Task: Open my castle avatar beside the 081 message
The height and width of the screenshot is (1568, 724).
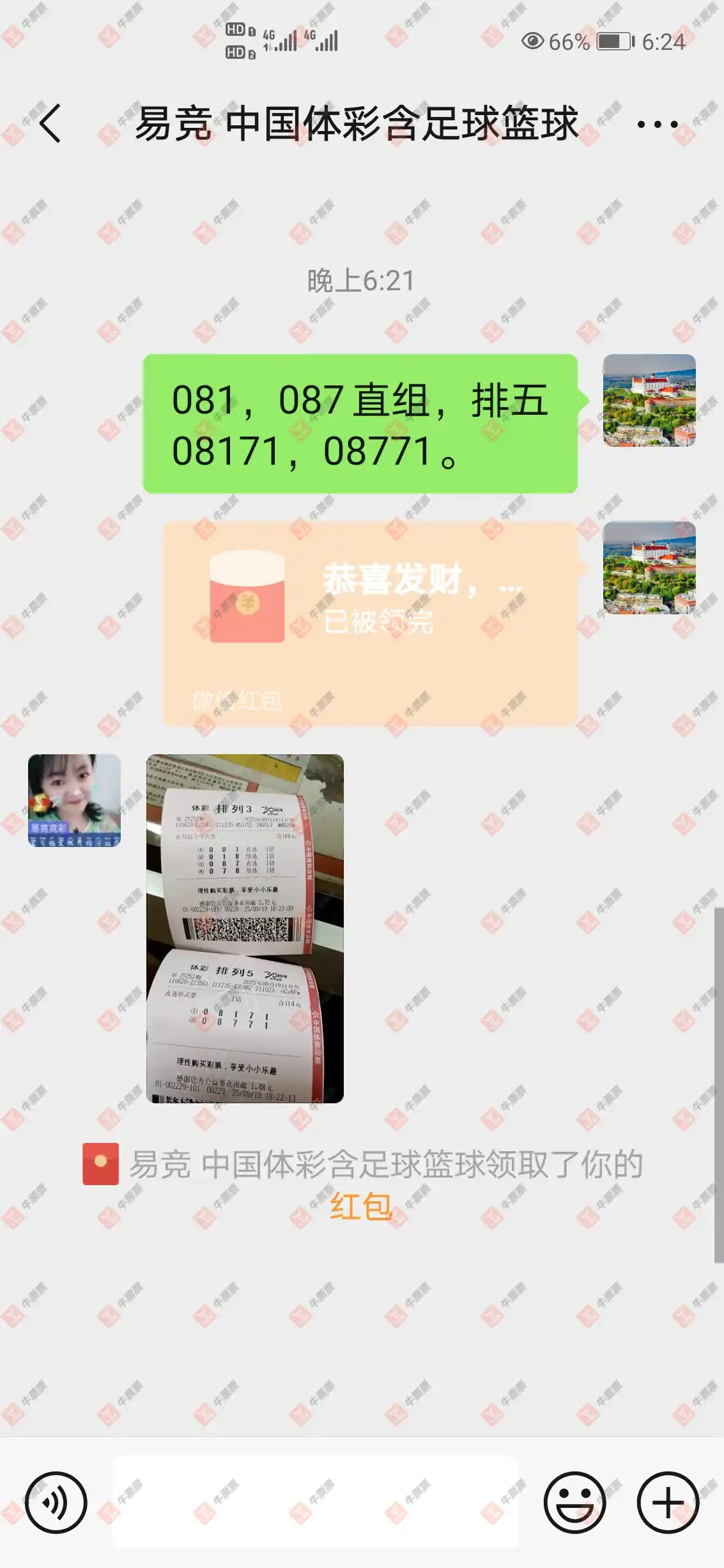Action: [x=649, y=400]
